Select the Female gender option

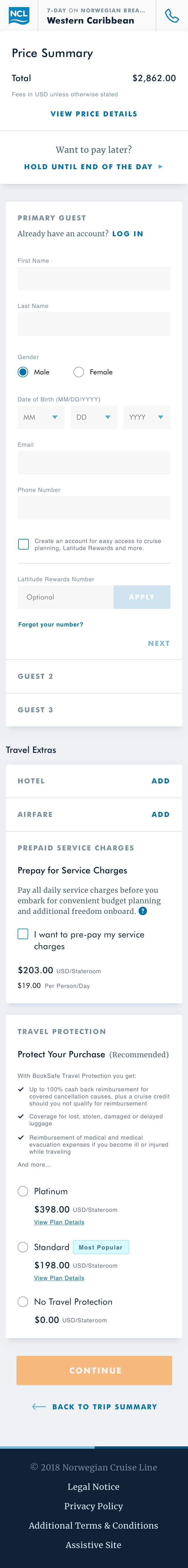(x=79, y=372)
